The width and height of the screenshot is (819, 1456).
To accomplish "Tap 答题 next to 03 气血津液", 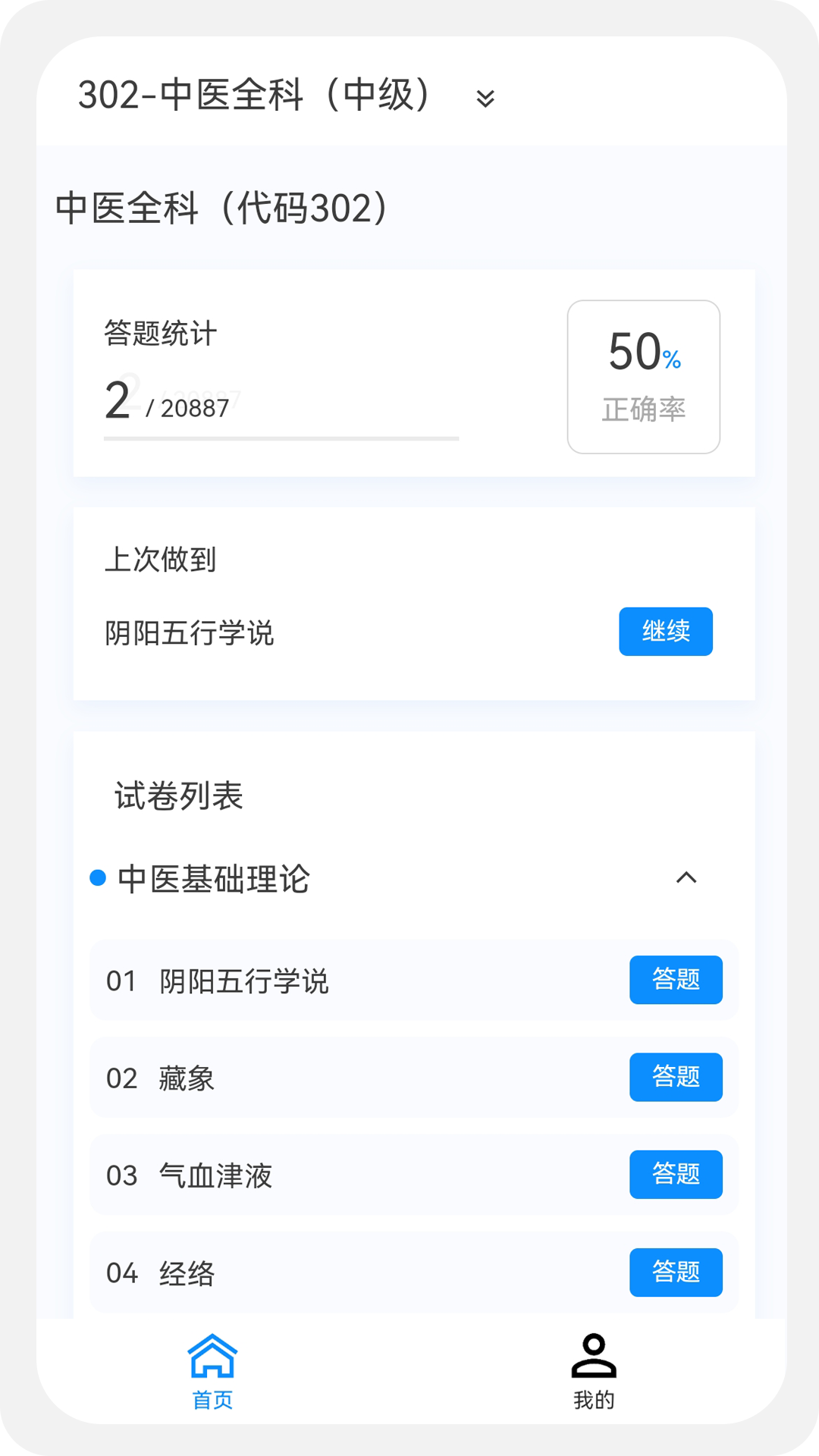I will pos(676,1175).
